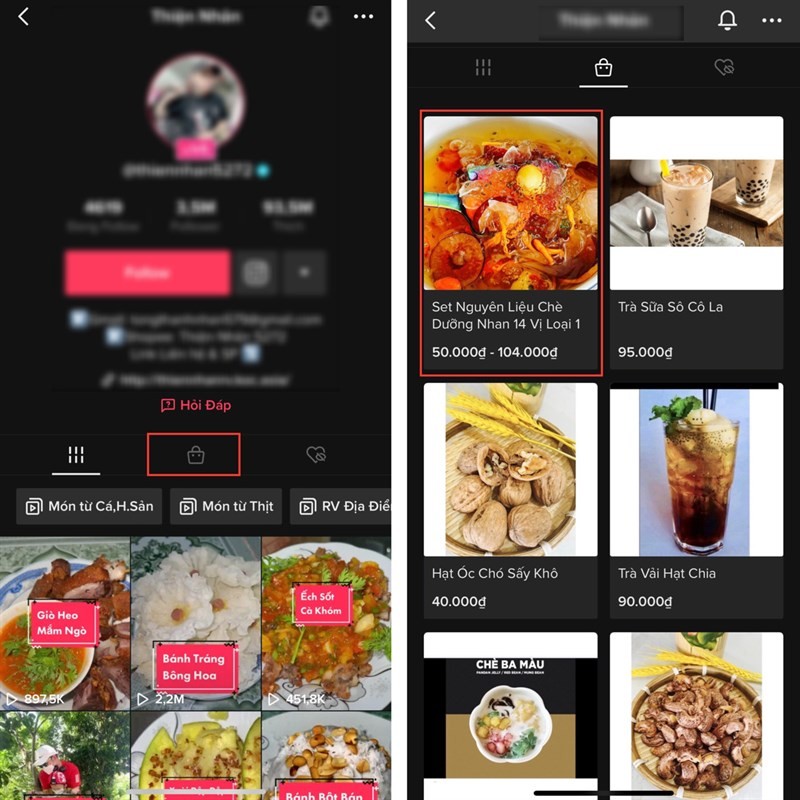Open the Món từ Cá,H.Sản playlist

pos(89,506)
